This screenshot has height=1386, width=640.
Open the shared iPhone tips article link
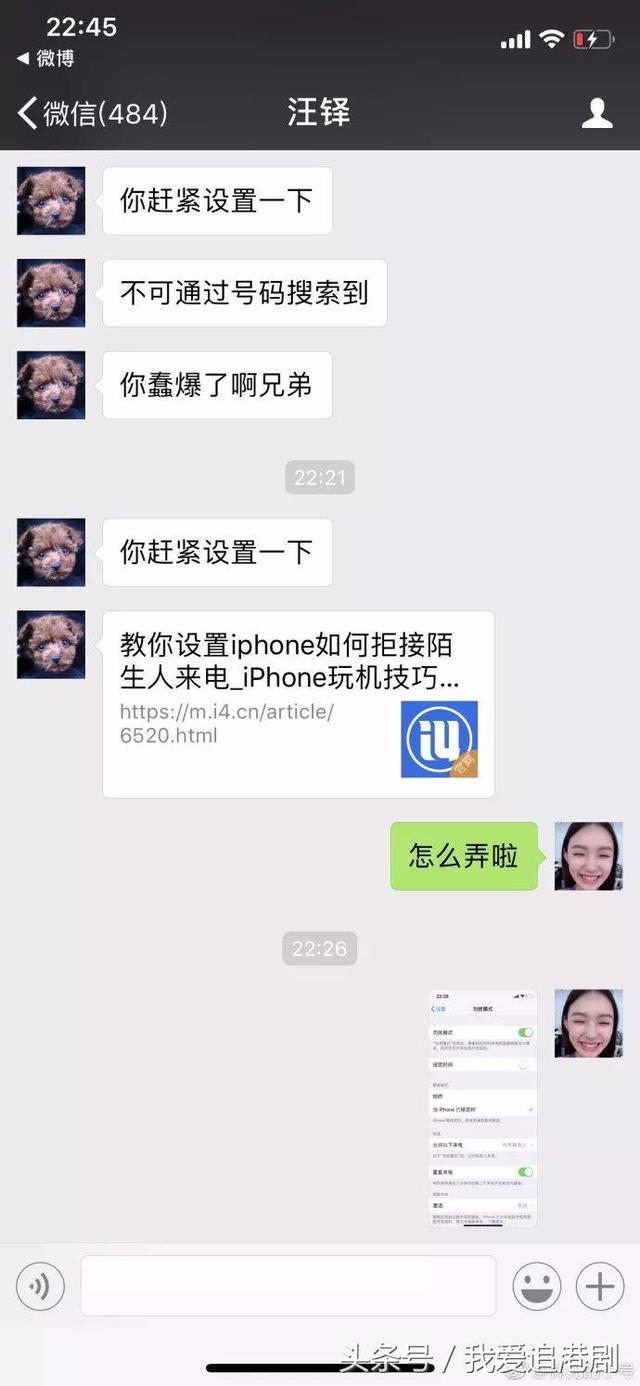point(298,704)
